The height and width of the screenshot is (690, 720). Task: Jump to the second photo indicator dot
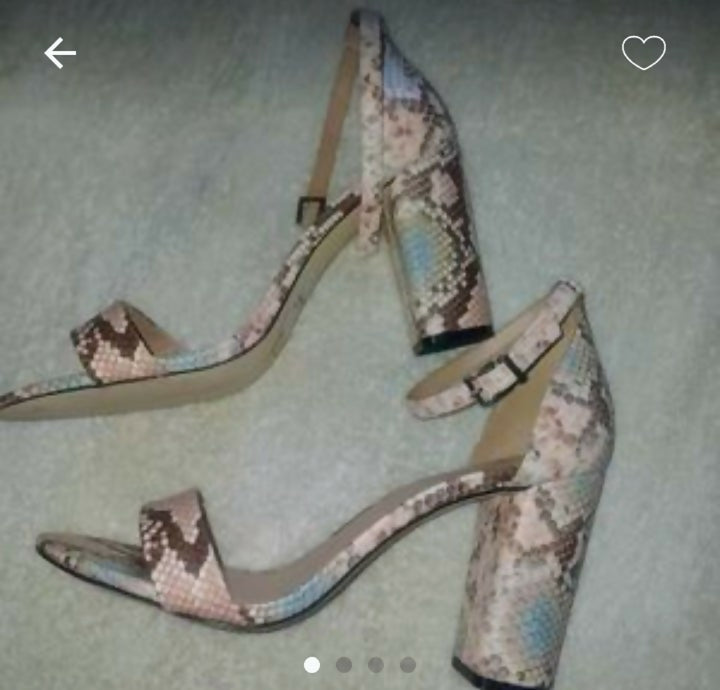344,665
